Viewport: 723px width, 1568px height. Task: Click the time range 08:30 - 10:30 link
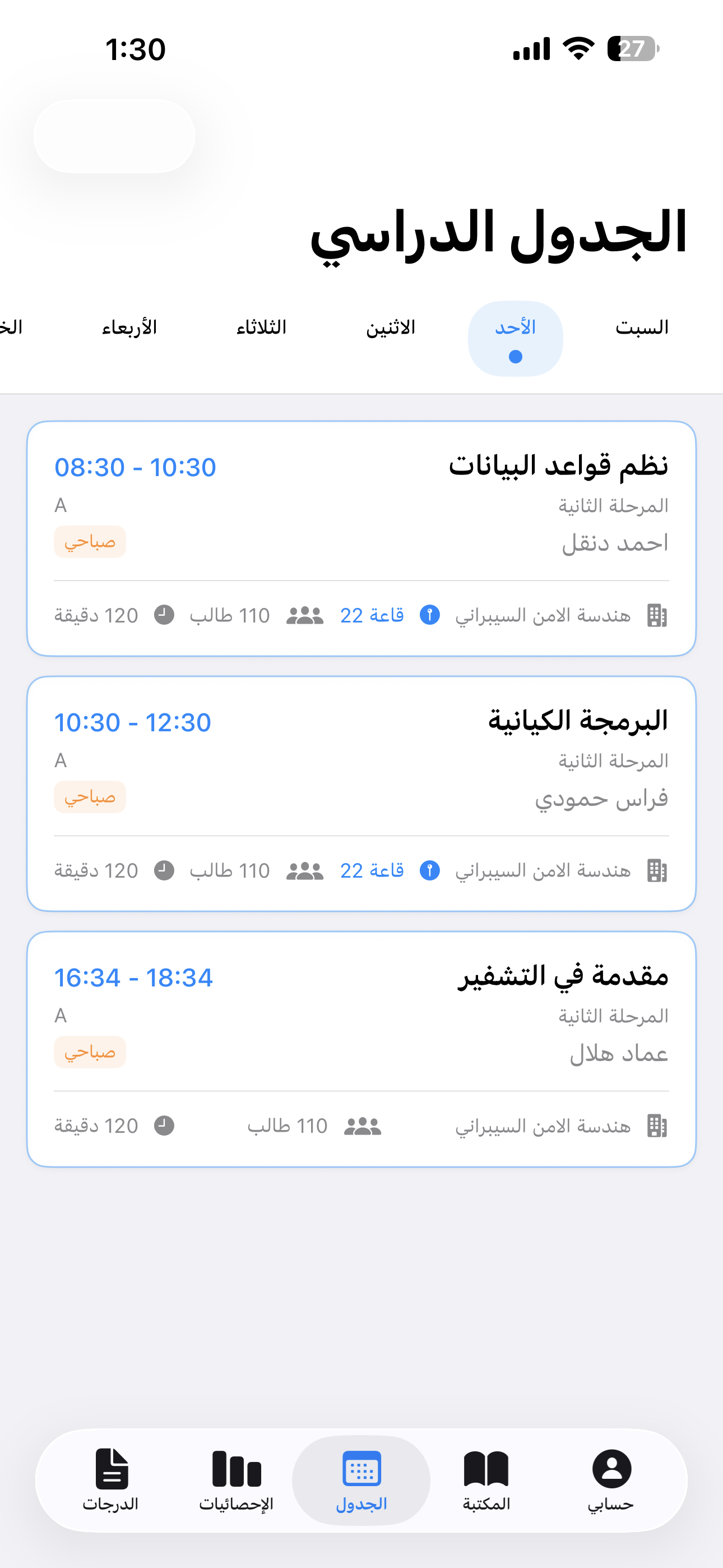[x=135, y=467]
